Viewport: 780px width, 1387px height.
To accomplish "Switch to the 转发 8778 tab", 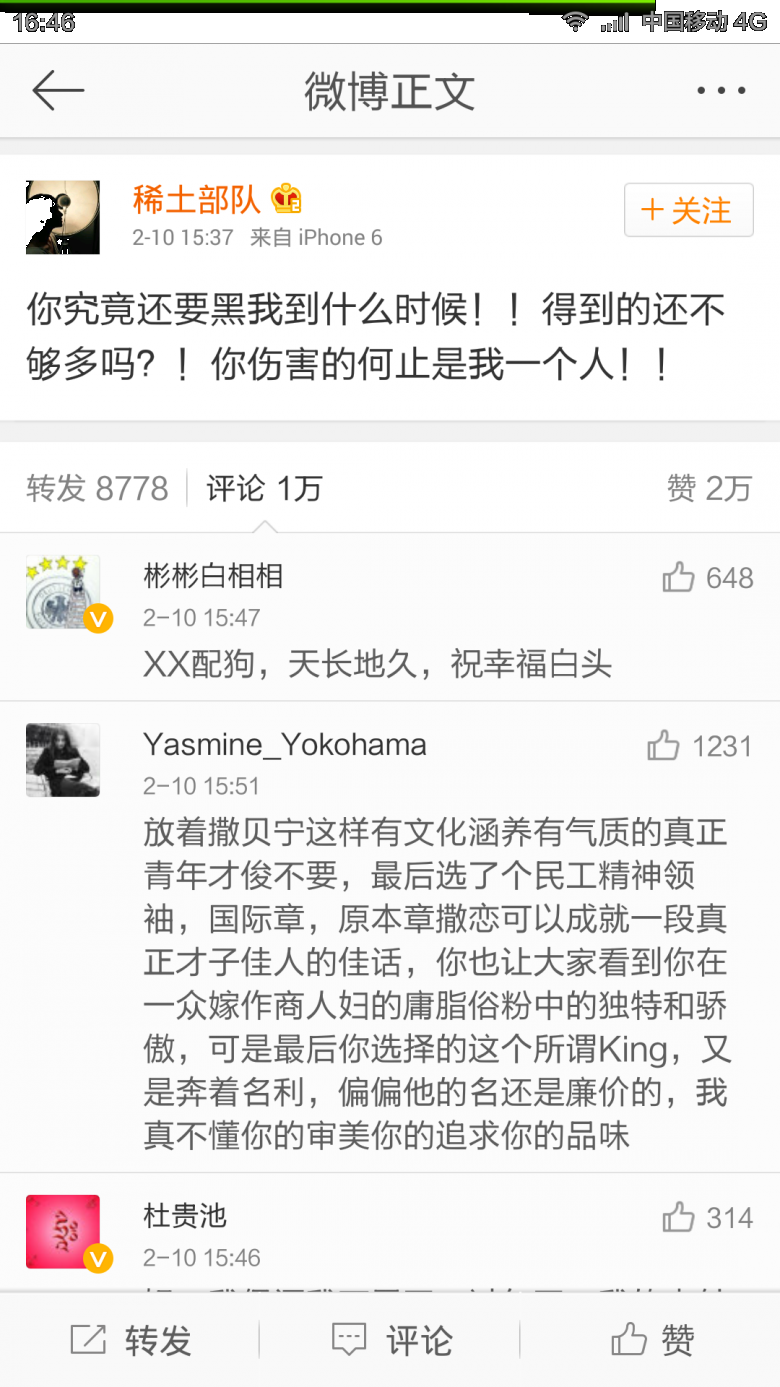I will (x=97, y=488).
